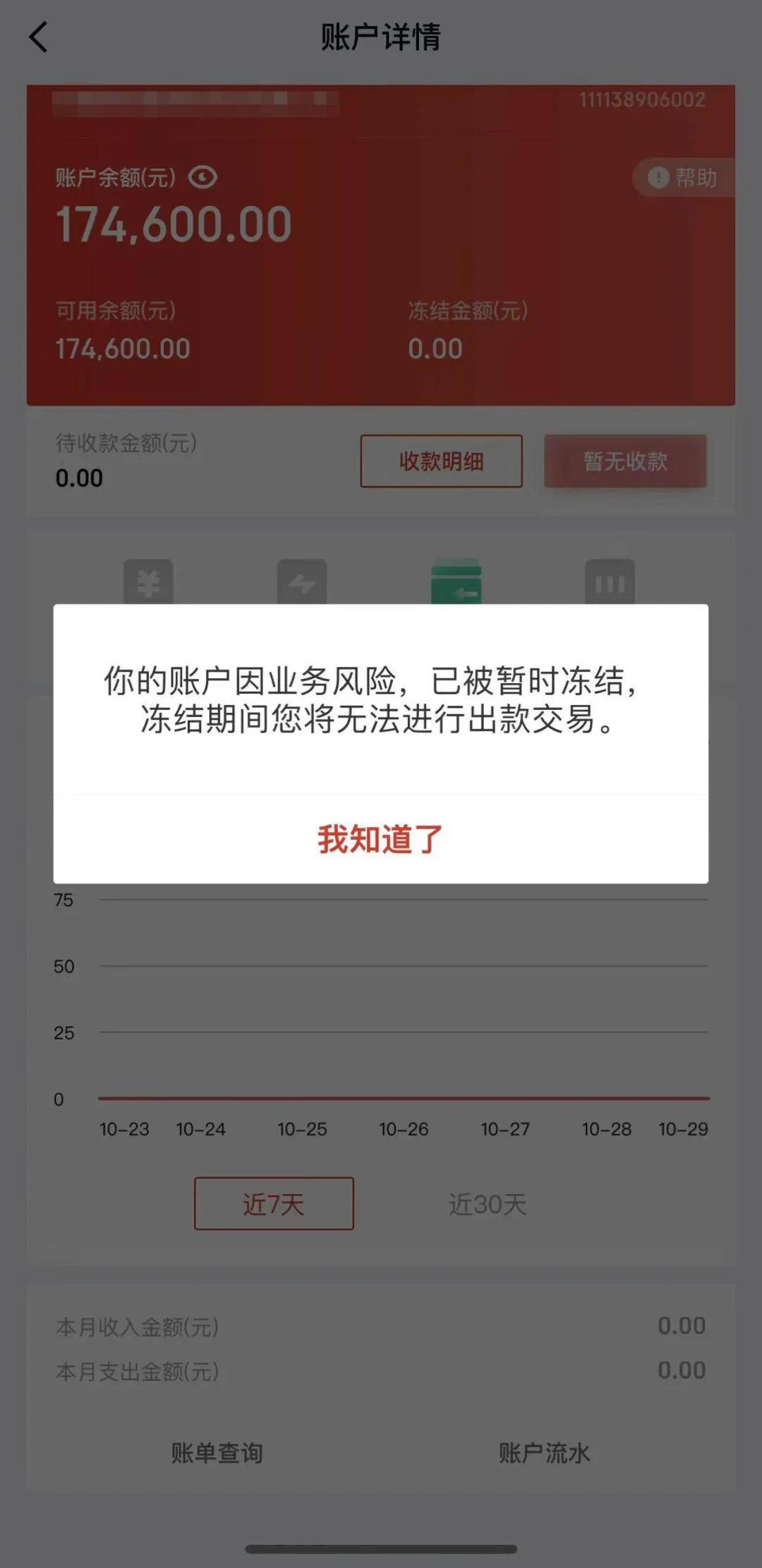This screenshot has width=762, height=1568.
Task: Open 账单查询
Action: 217,1453
